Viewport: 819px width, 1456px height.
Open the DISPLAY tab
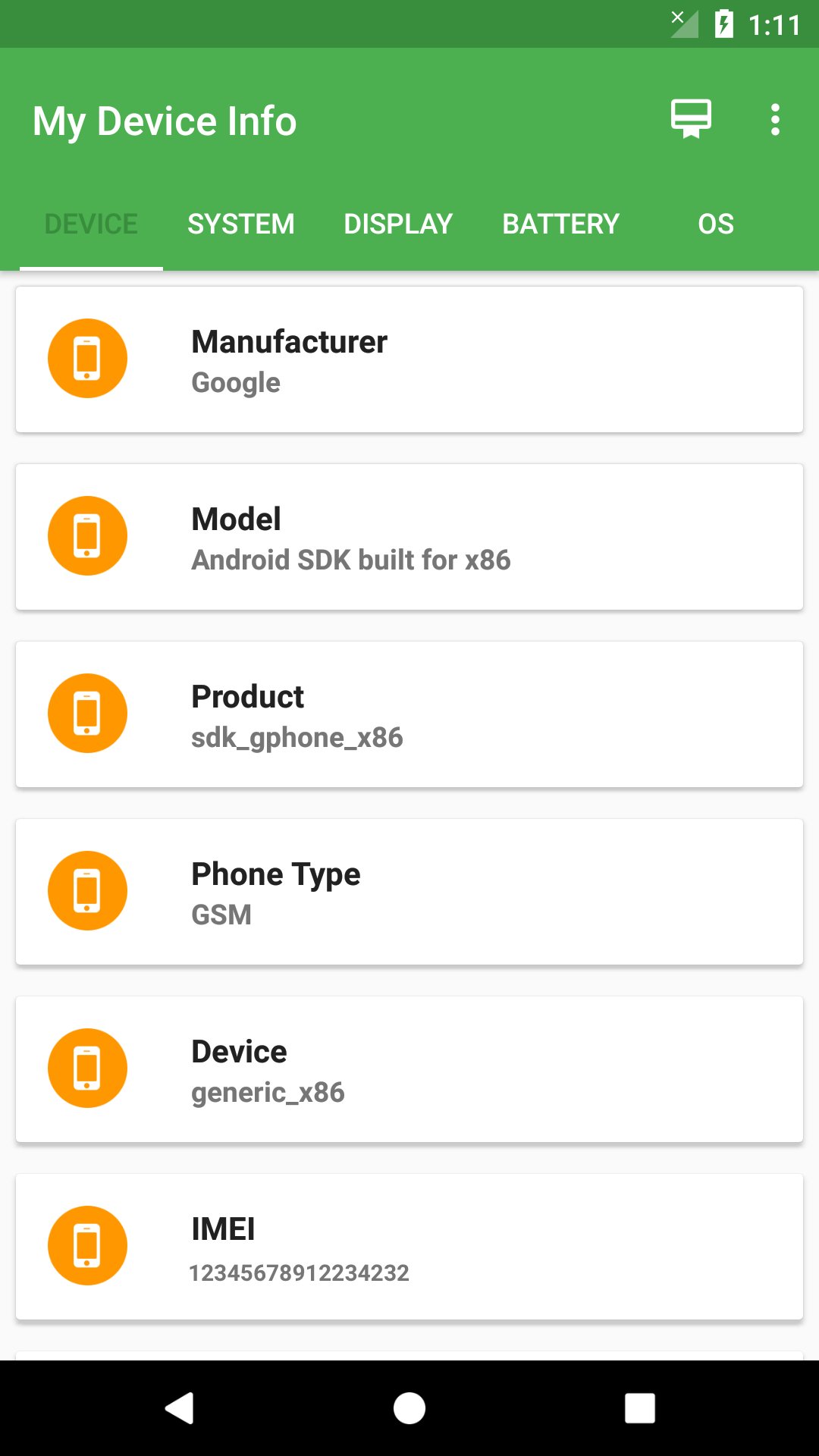[397, 224]
